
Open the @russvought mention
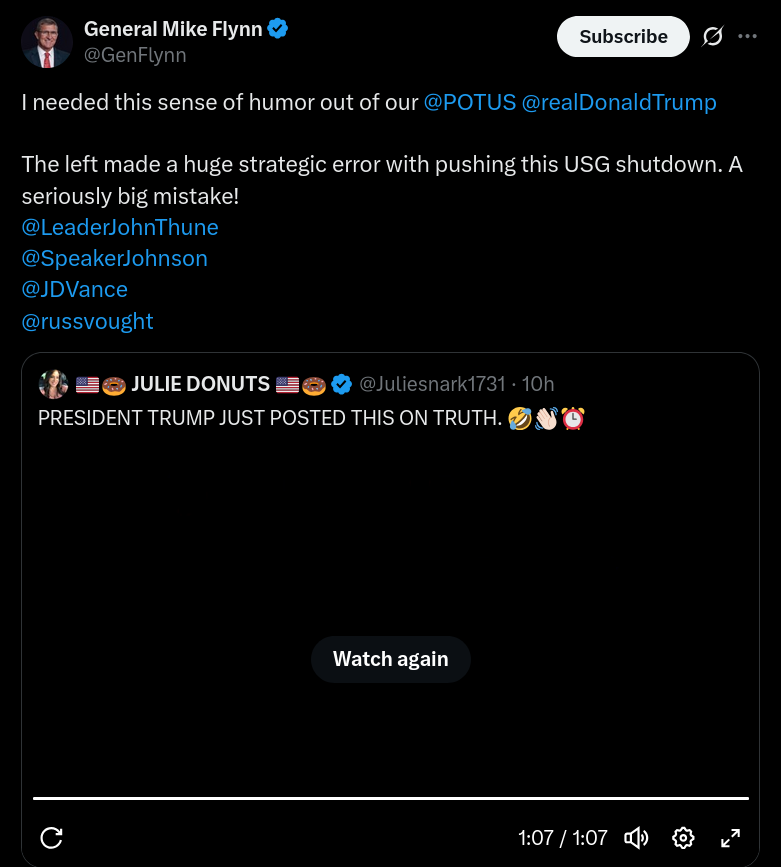coord(87,321)
